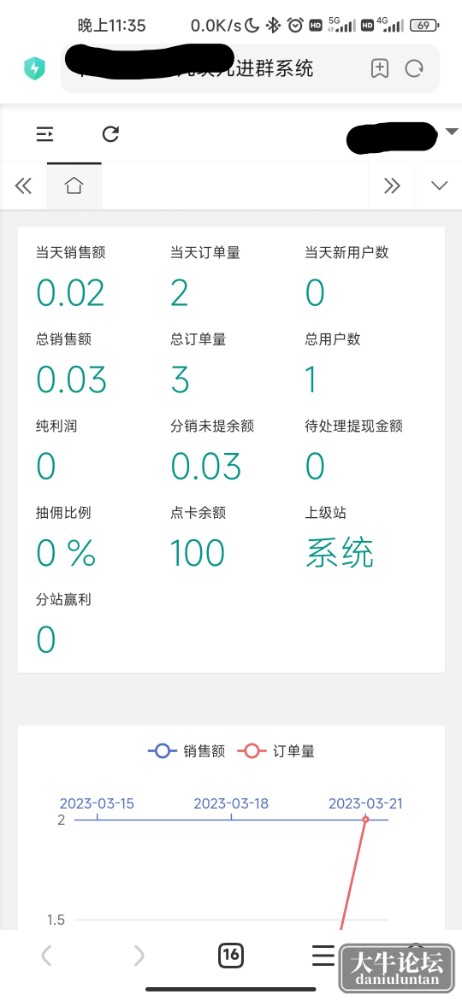Reload the page from the address bar
Viewport: 462px width, 1000px height.
click(415, 68)
